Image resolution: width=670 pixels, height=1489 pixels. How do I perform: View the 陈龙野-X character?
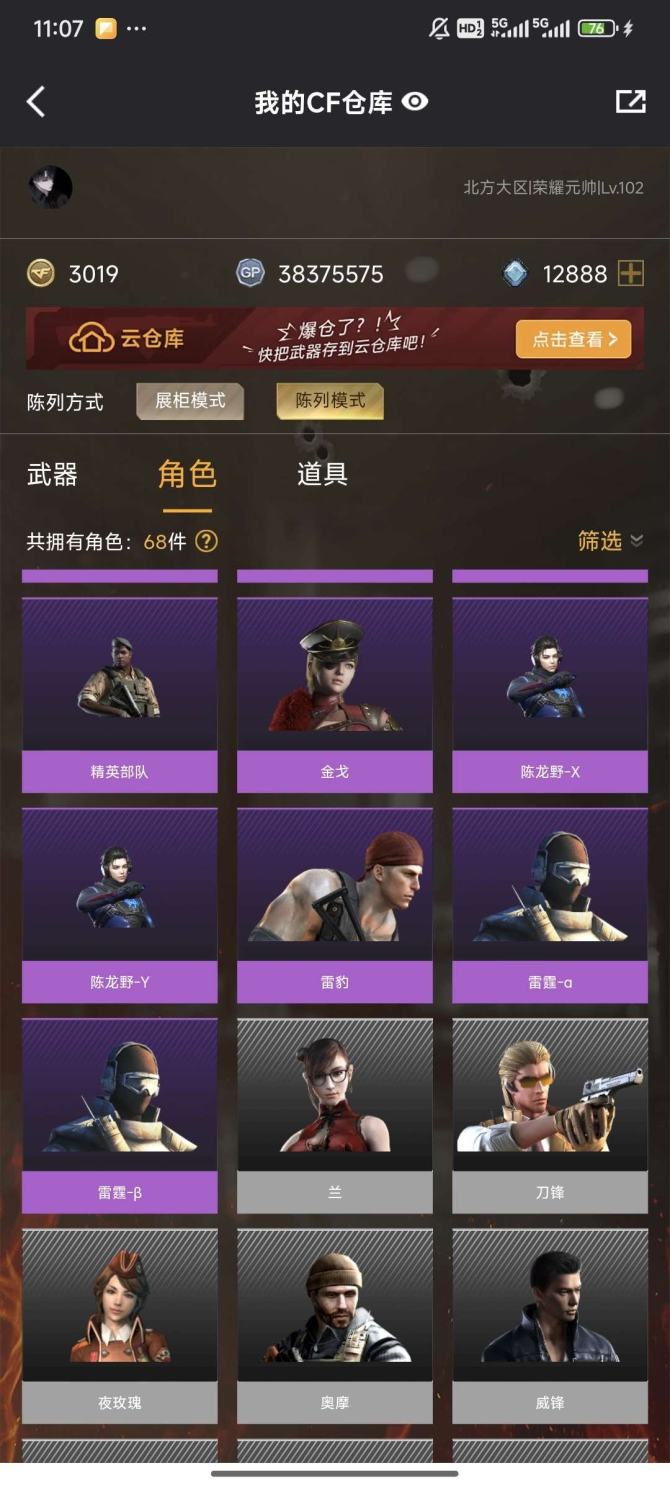550,695
